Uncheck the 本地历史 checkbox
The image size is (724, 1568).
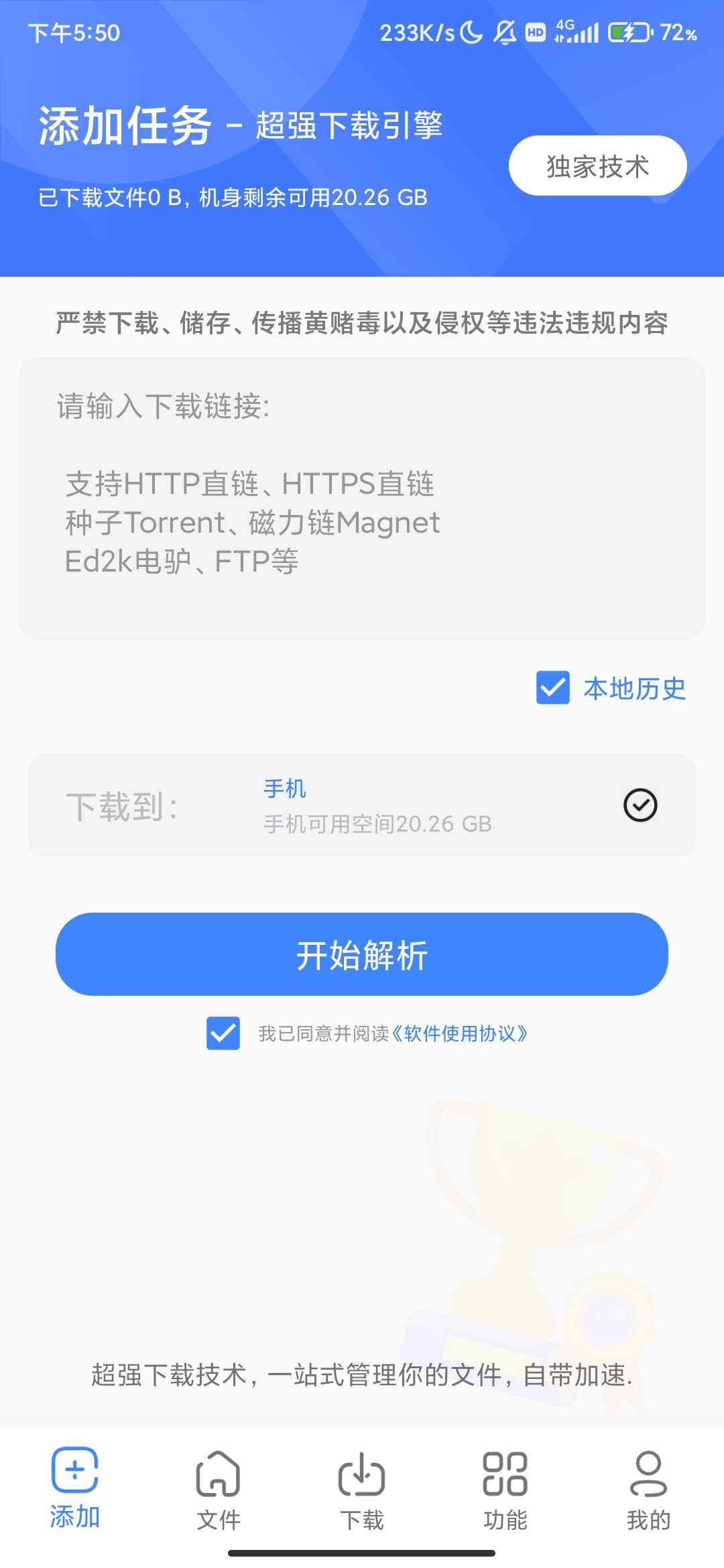point(553,688)
